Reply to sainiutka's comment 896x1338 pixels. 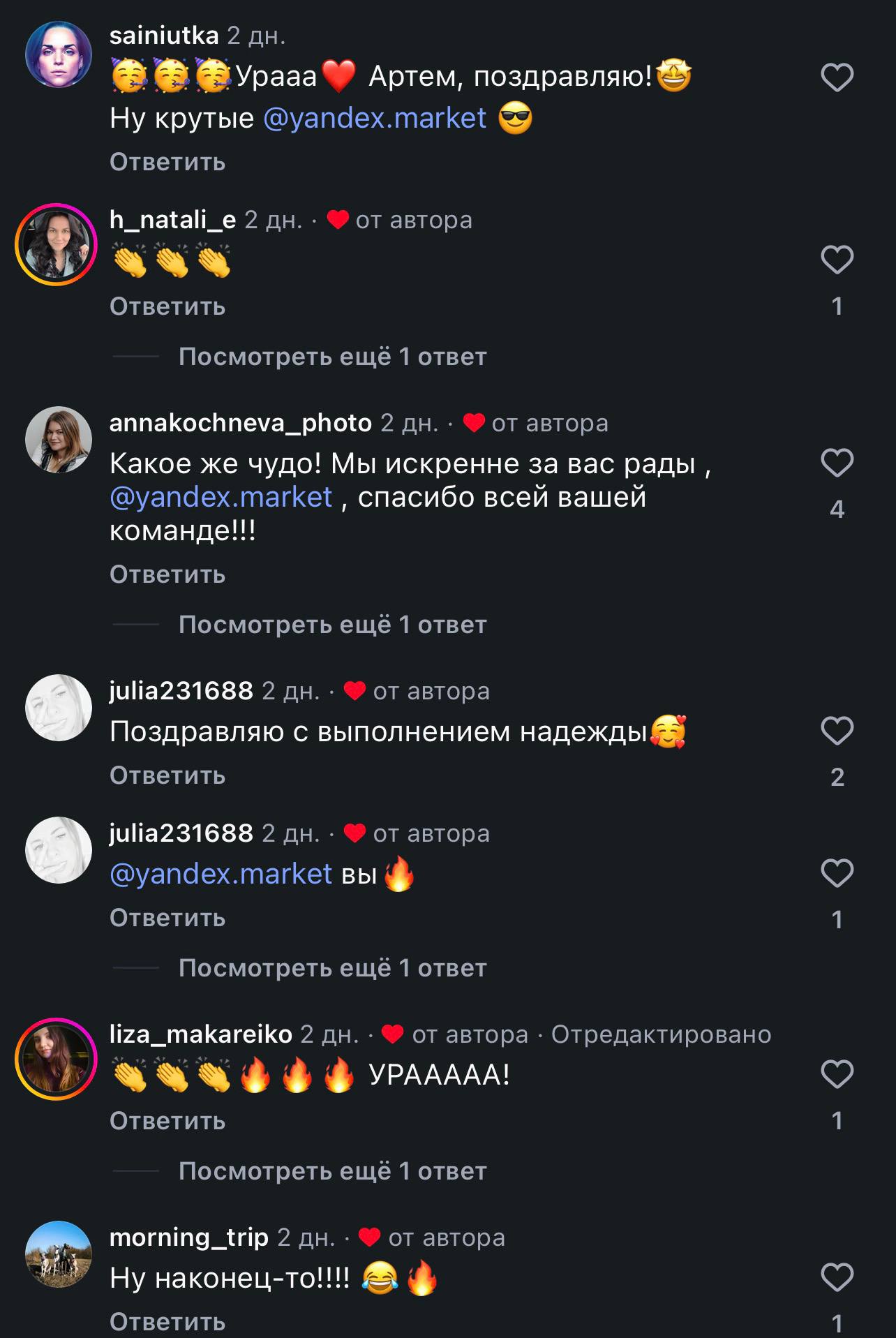click(167, 162)
